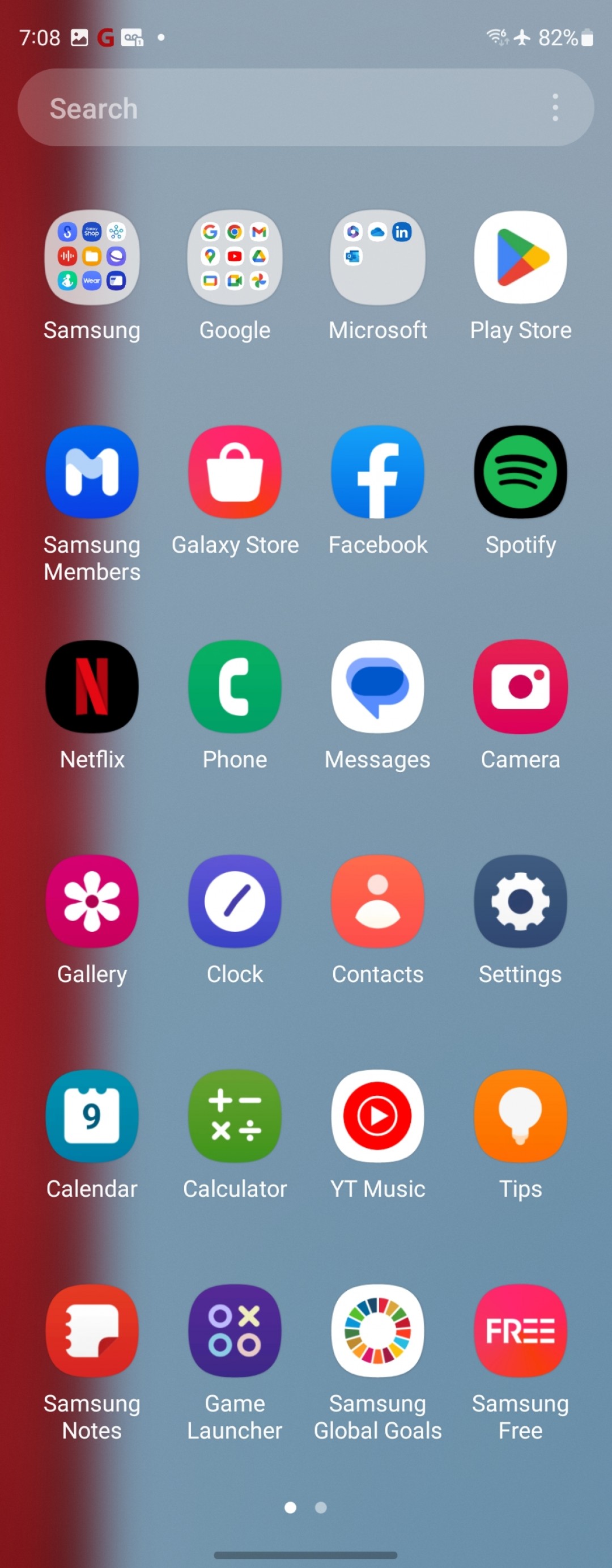Tap the Search field at the top
Image resolution: width=612 pixels, height=1568 pixels.
click(x=274, y=108)
